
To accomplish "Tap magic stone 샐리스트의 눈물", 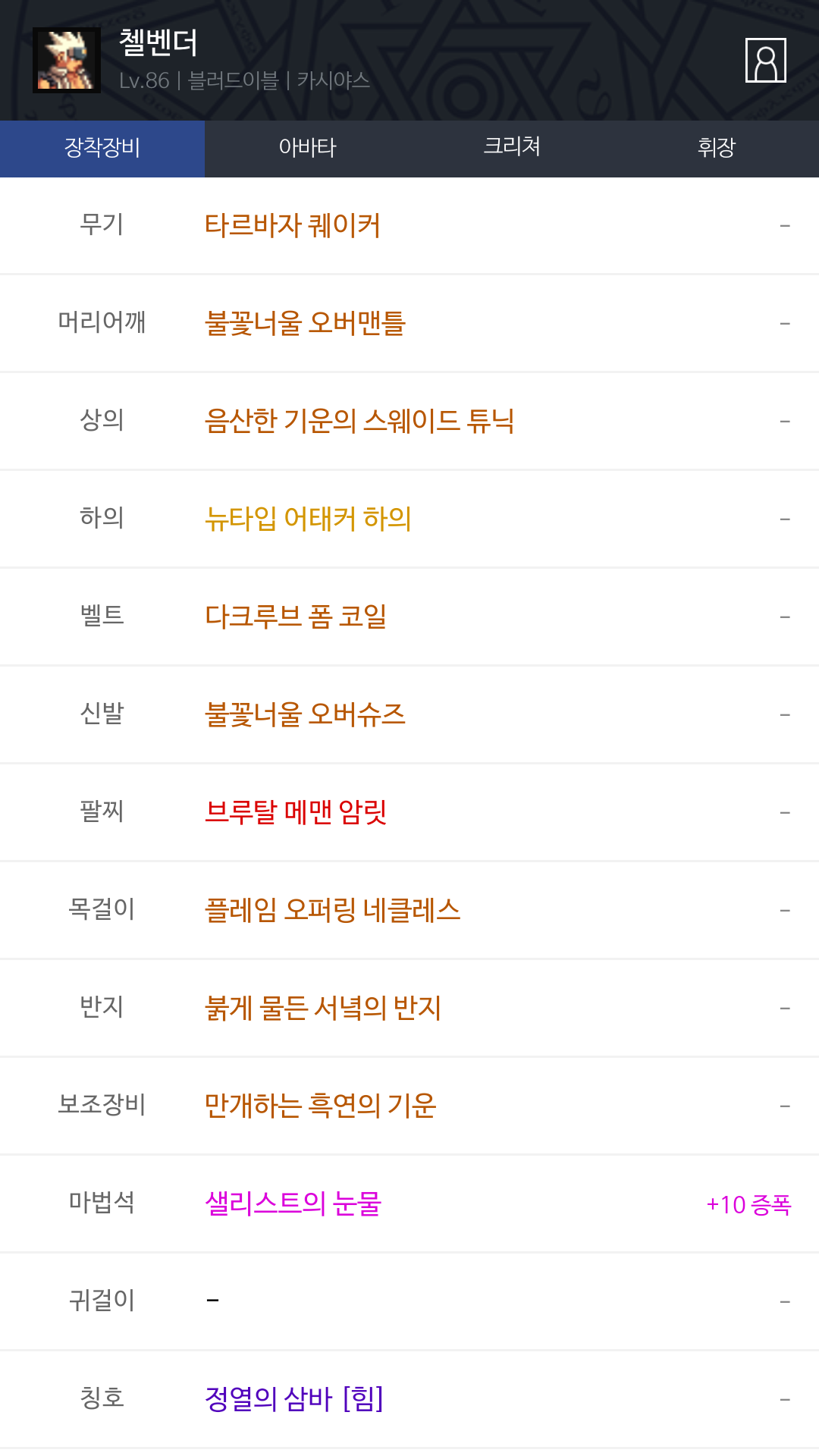I will [293, 1204].
